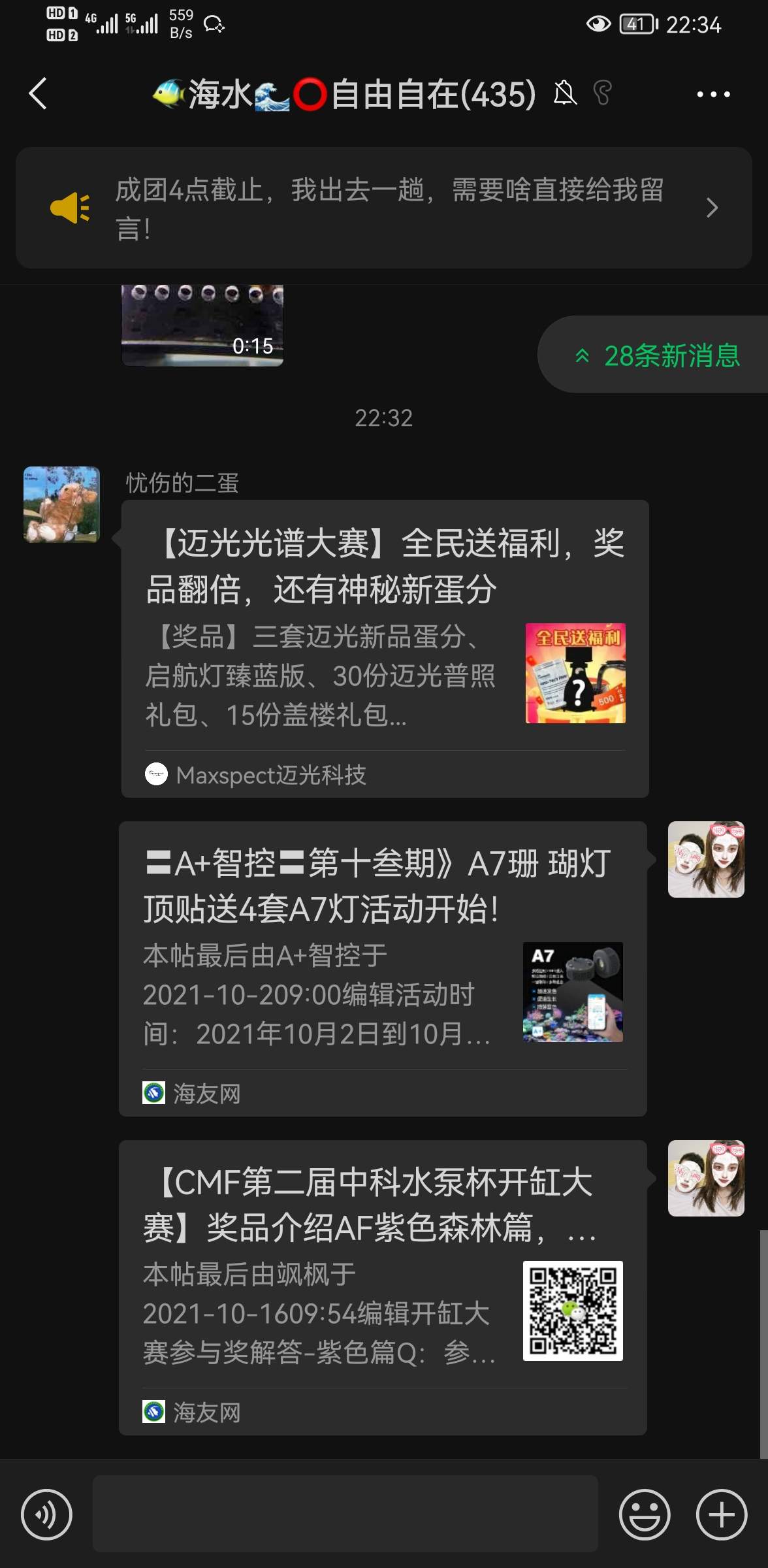Open the 迈光光谱大赛 shared article card

tap(384, 648)
